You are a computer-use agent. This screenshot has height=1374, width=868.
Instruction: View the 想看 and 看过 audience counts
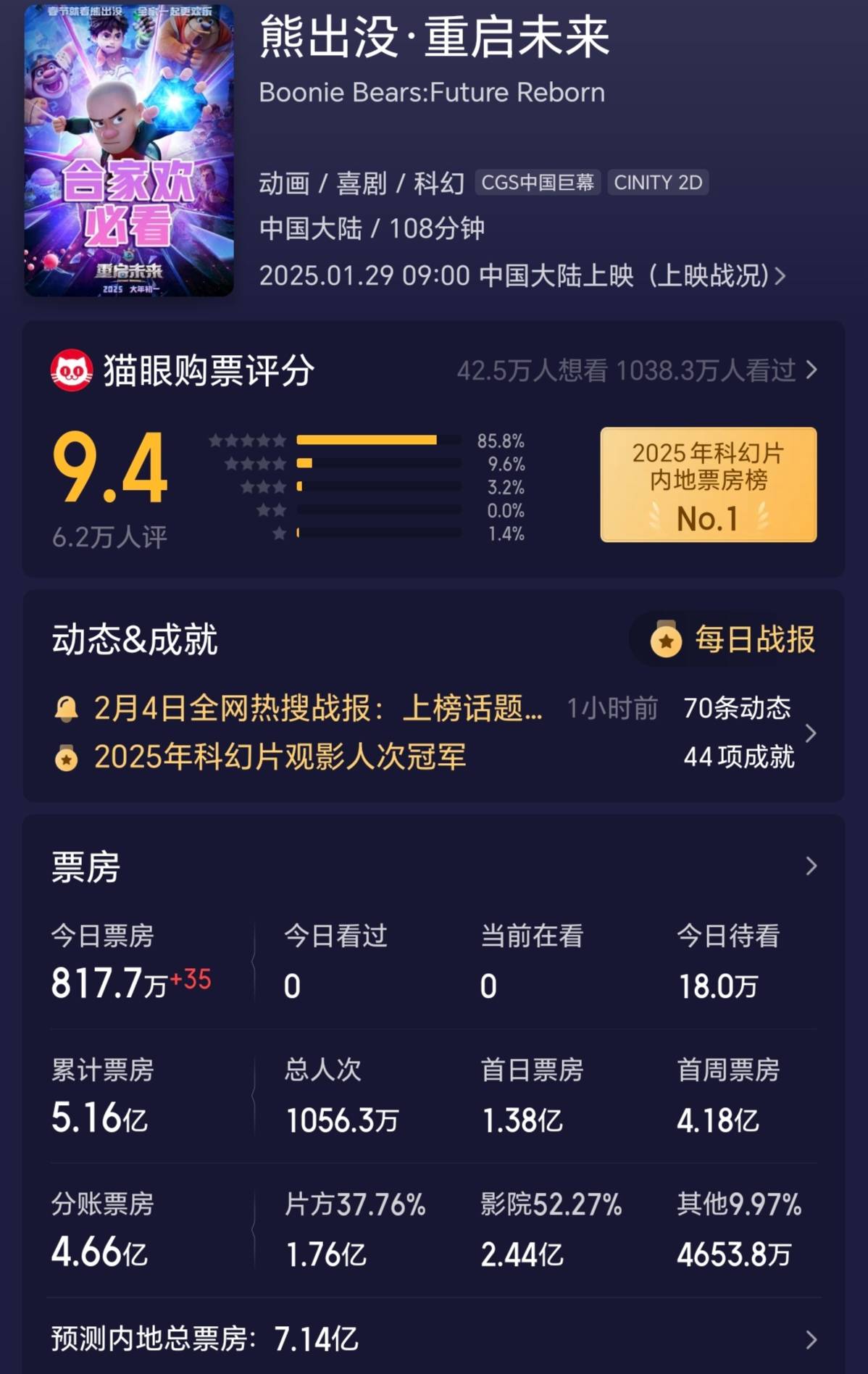pyautogui.click(x=636, y=371)
